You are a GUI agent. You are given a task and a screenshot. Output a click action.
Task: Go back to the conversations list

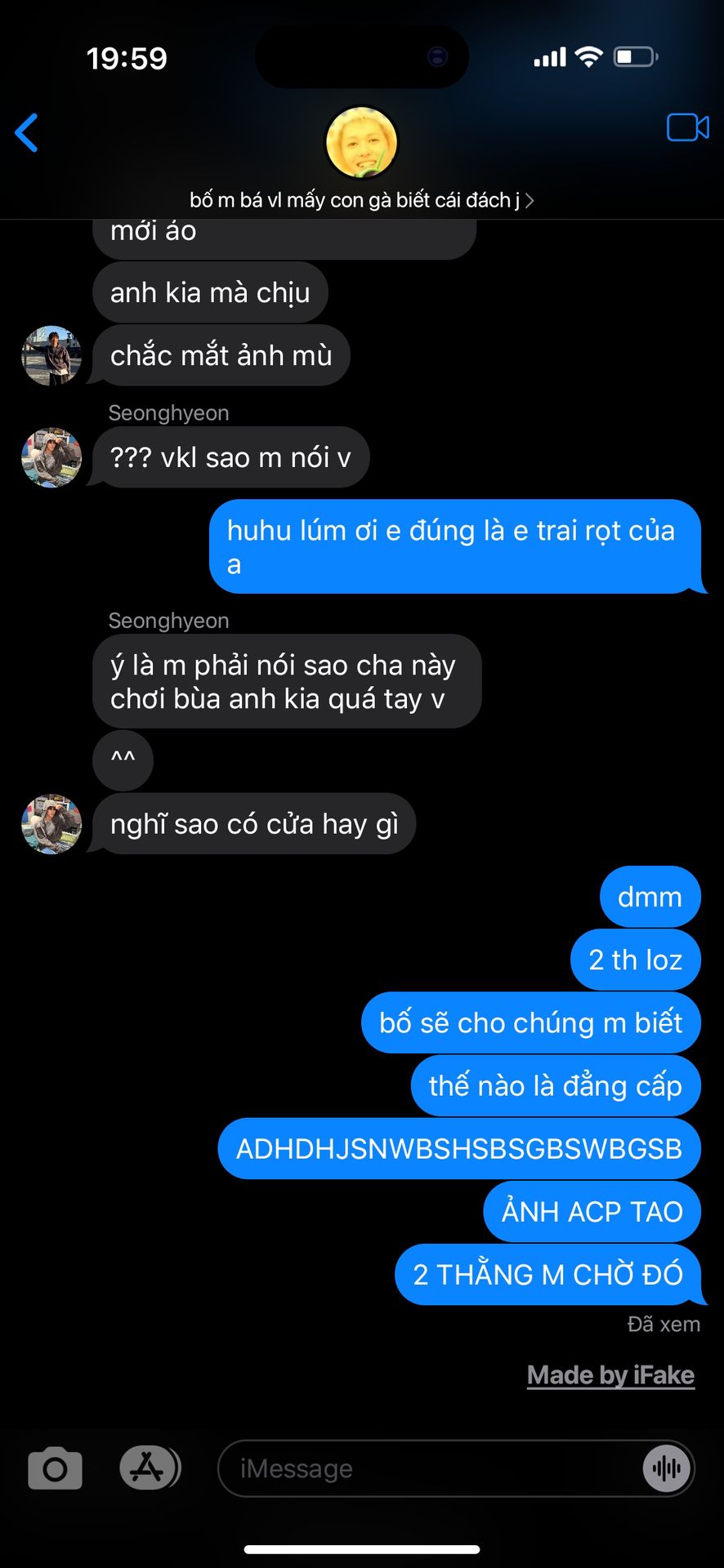27,133
